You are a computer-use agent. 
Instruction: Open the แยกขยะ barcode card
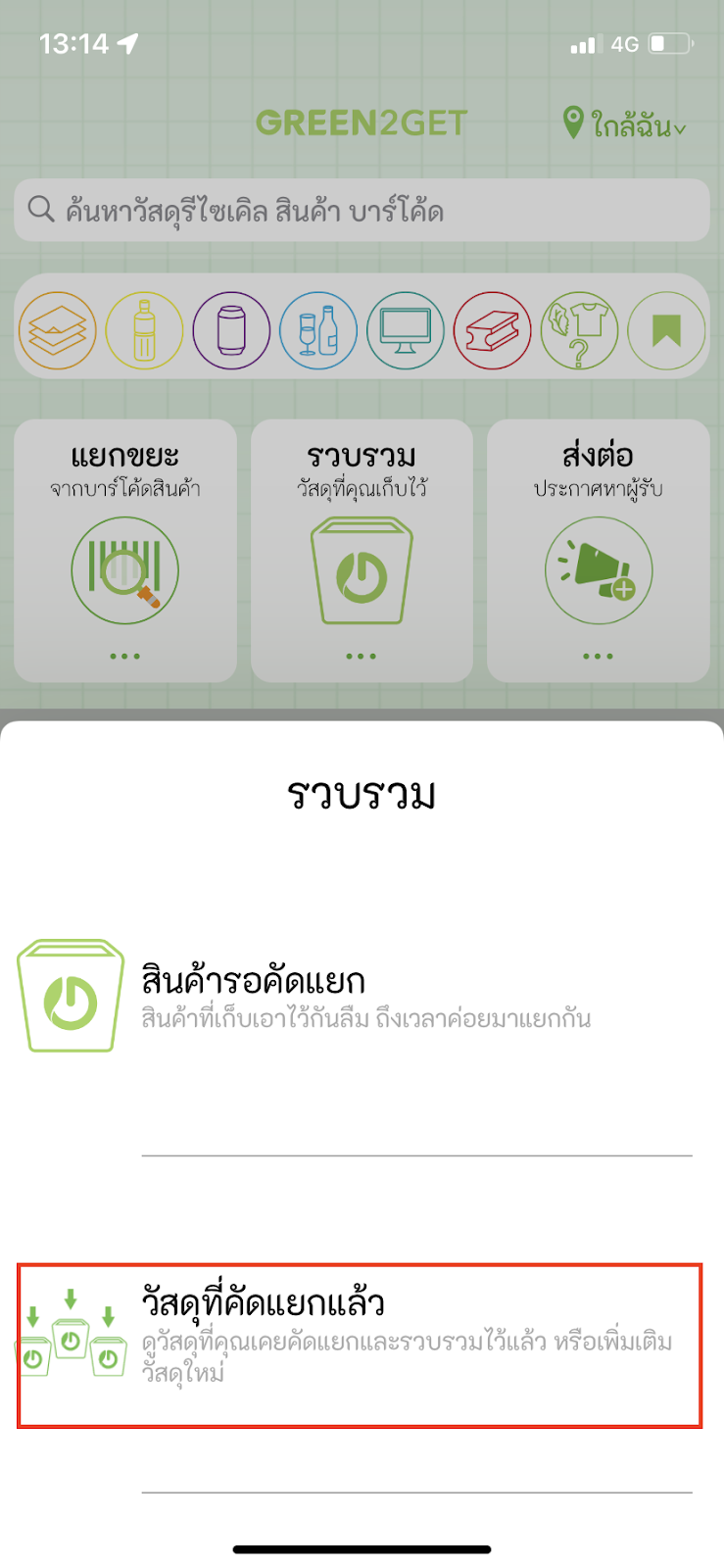click(125, 551)
